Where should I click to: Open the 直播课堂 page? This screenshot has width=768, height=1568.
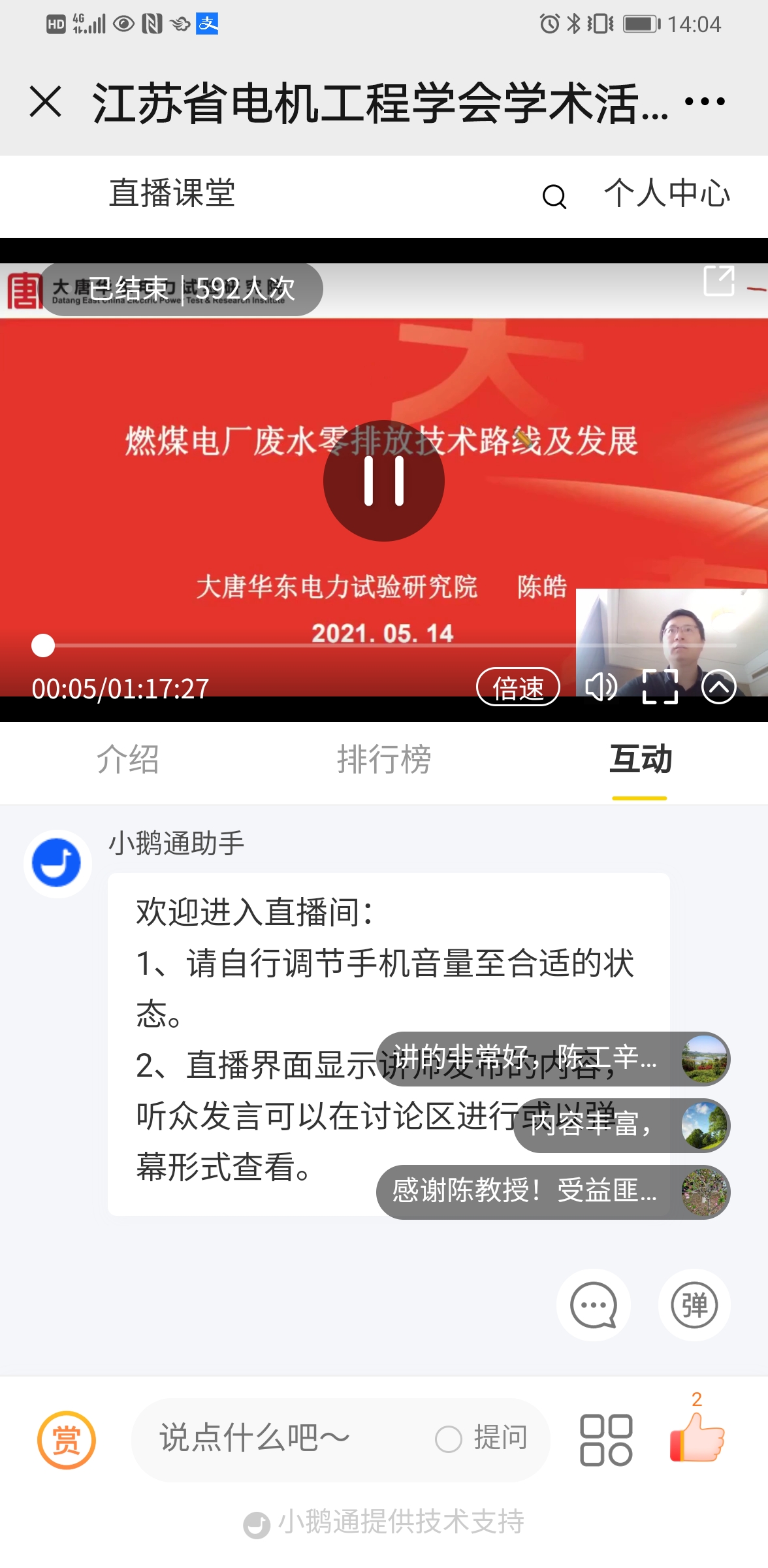pos(172,193)
